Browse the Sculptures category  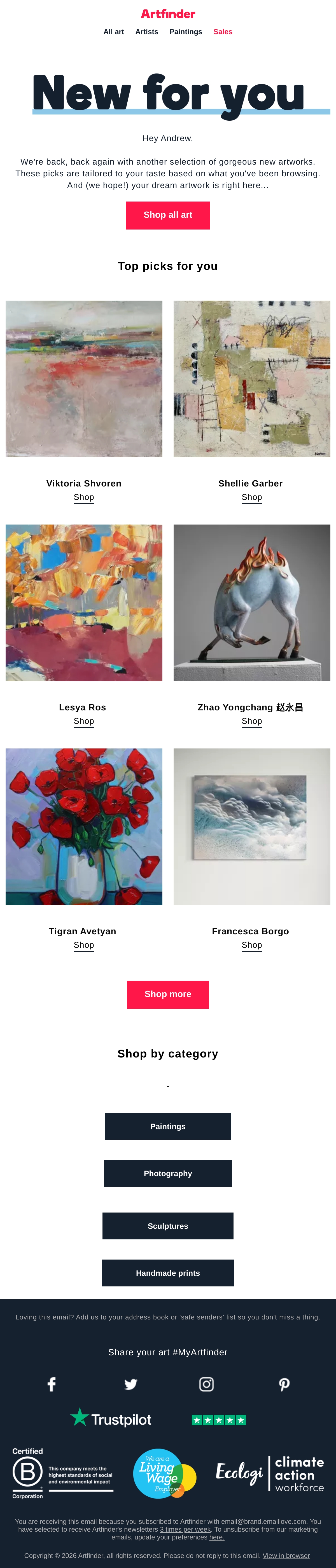[x=168, y=1226]
